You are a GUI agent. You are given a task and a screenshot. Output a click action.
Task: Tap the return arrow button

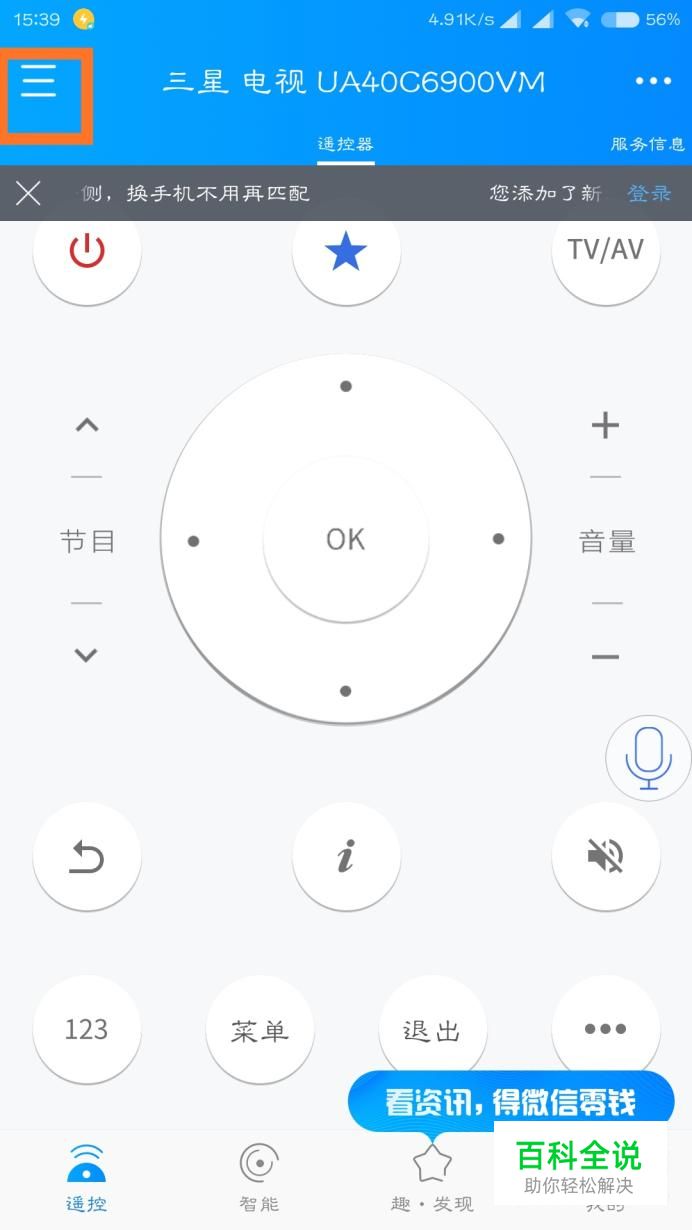87,856
